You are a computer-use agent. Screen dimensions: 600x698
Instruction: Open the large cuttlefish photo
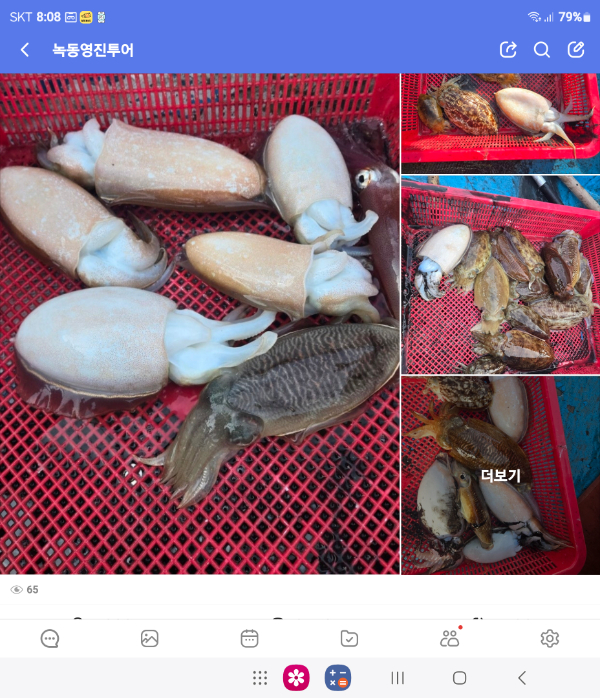point(200,323)
